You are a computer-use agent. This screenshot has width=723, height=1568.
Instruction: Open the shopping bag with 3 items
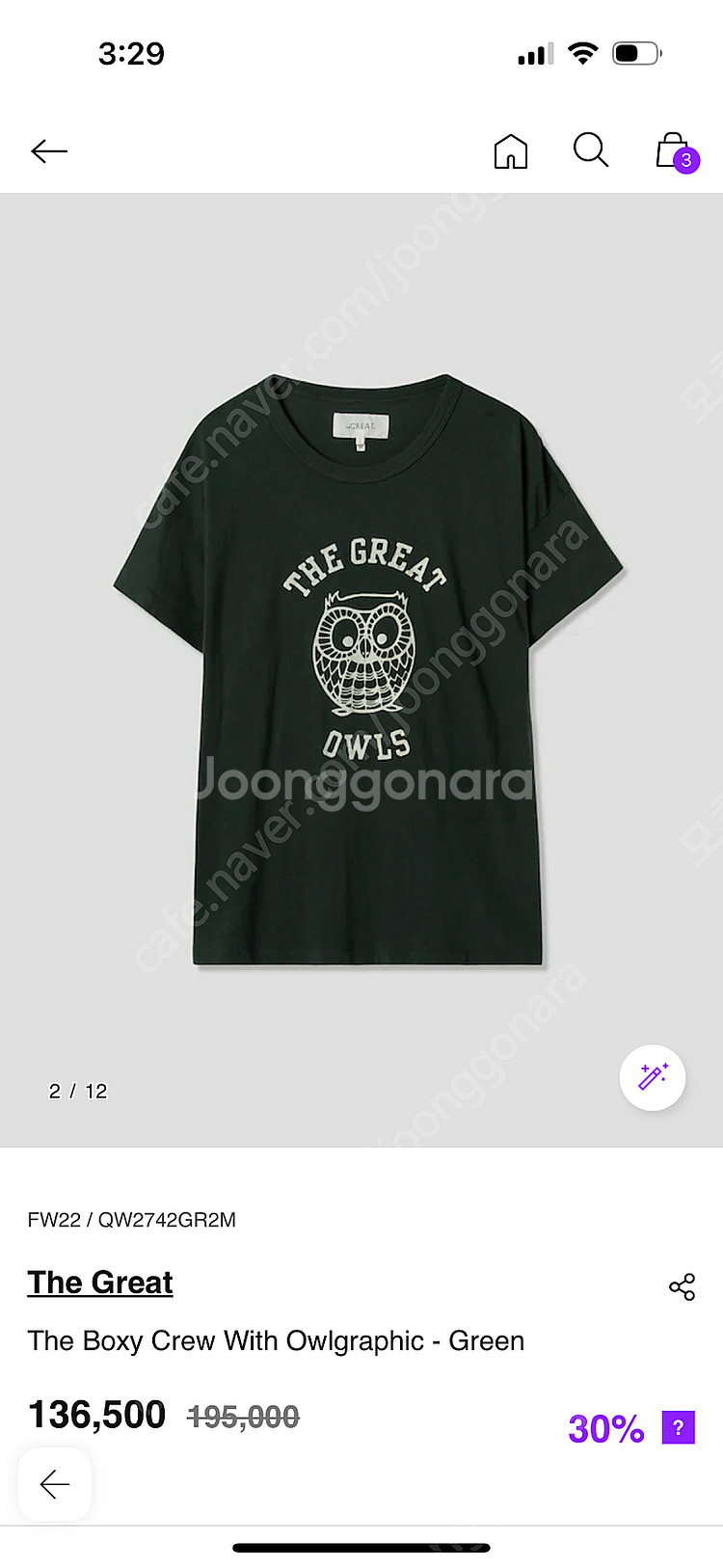coord(674,152)
